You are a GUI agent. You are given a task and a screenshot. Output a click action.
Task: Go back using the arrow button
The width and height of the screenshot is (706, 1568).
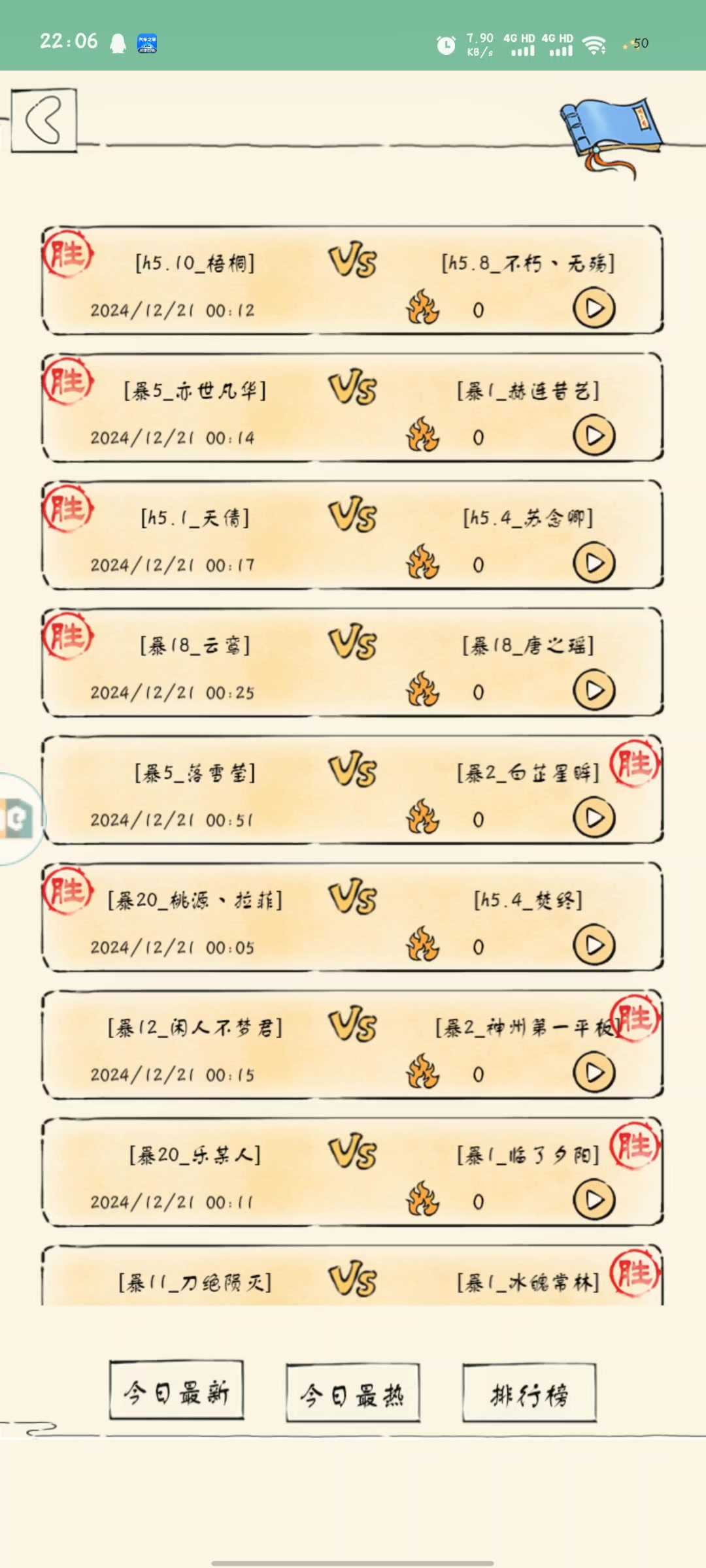44,120
